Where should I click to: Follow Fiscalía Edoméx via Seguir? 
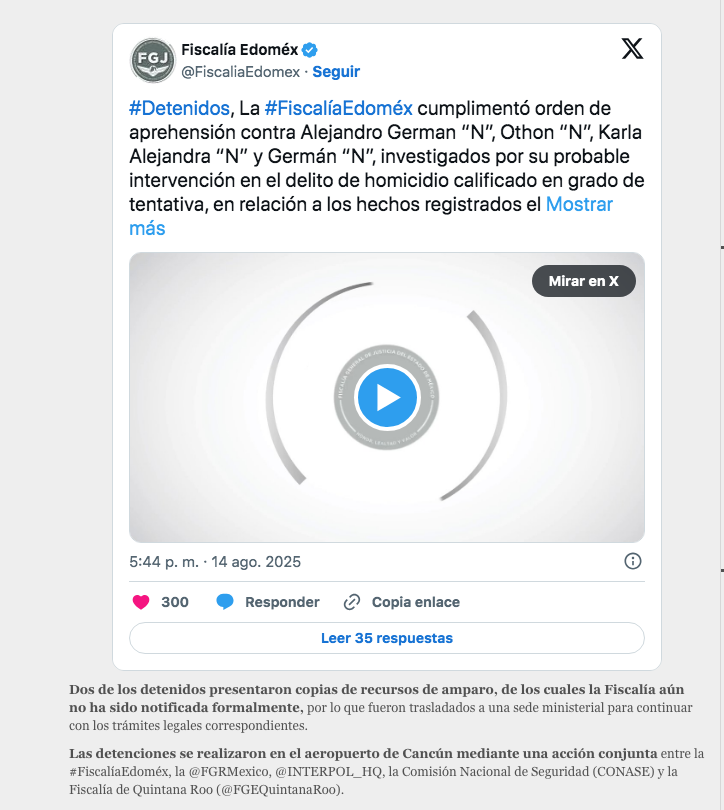tap(336, 72)
